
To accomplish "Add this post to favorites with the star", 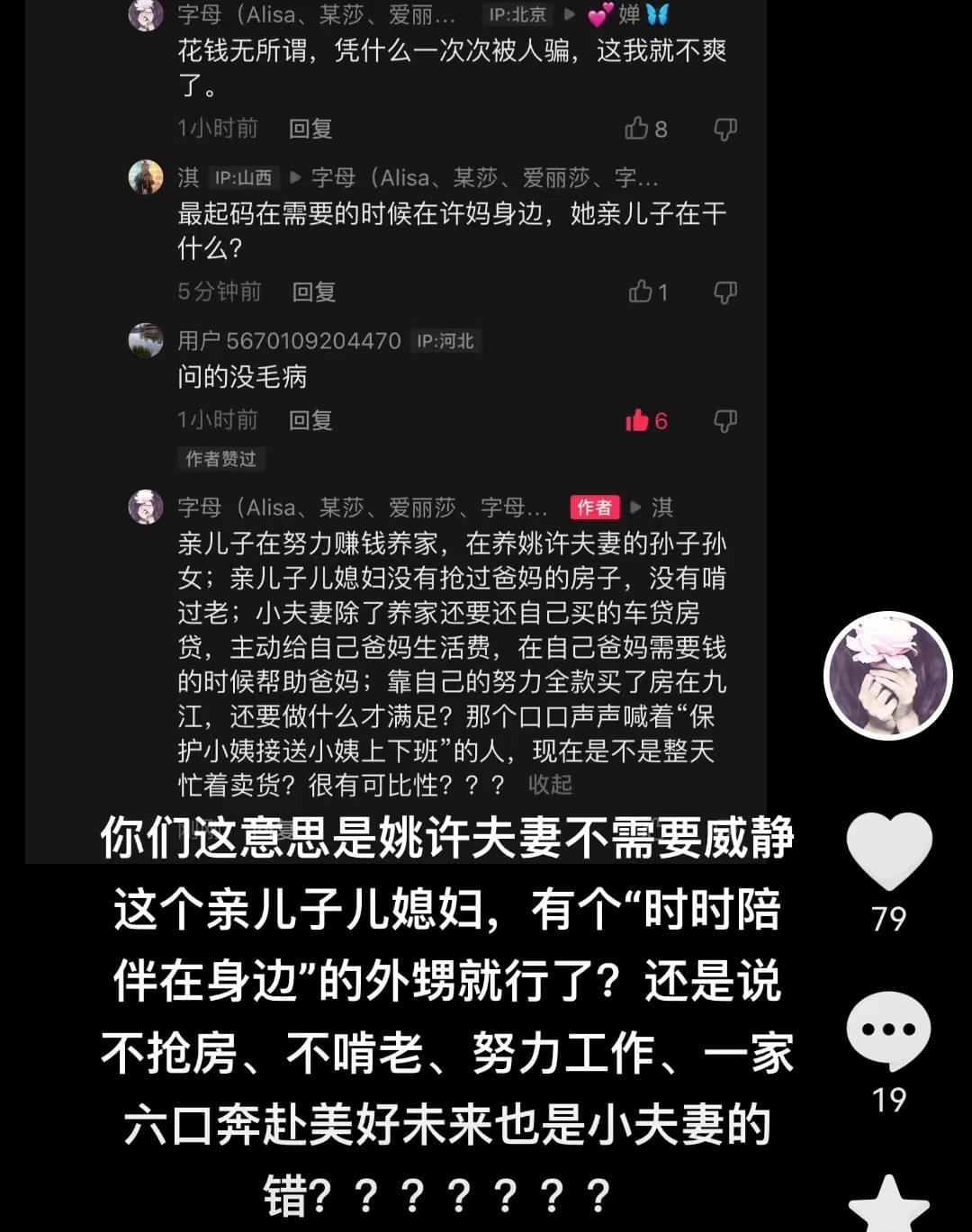I will 888,1206.
